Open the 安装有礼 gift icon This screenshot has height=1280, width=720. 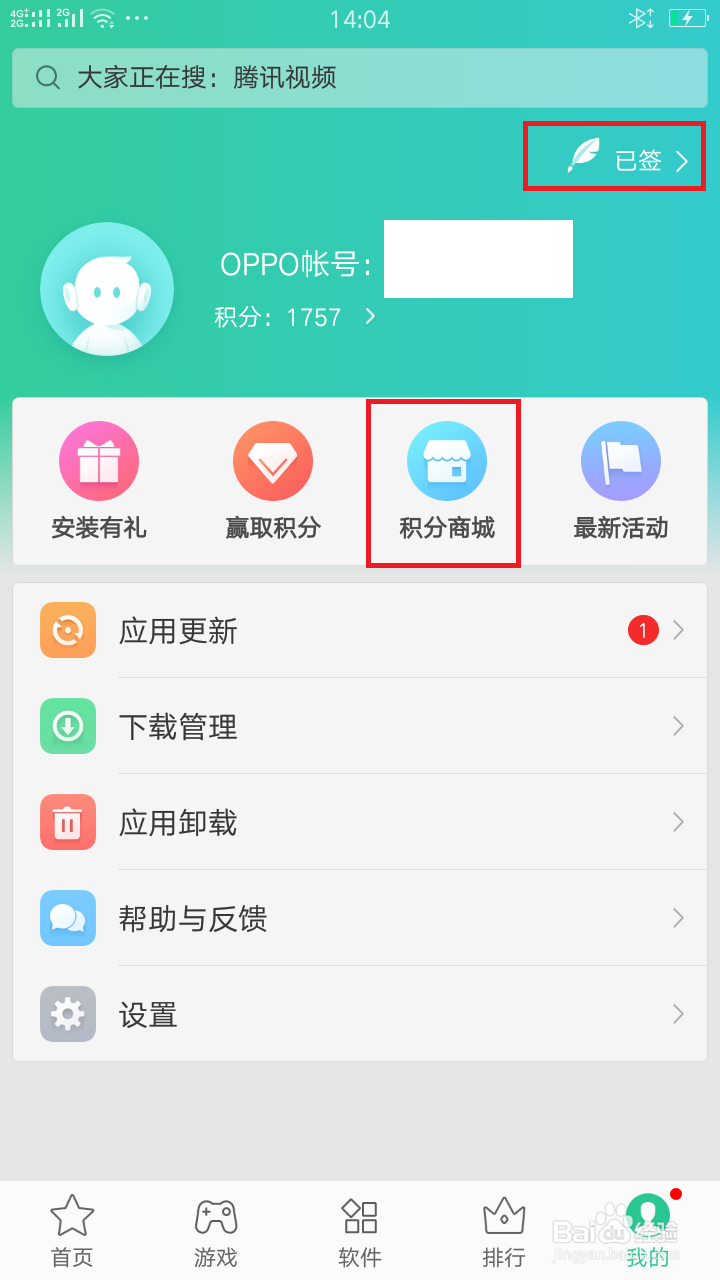coord(98,462)
